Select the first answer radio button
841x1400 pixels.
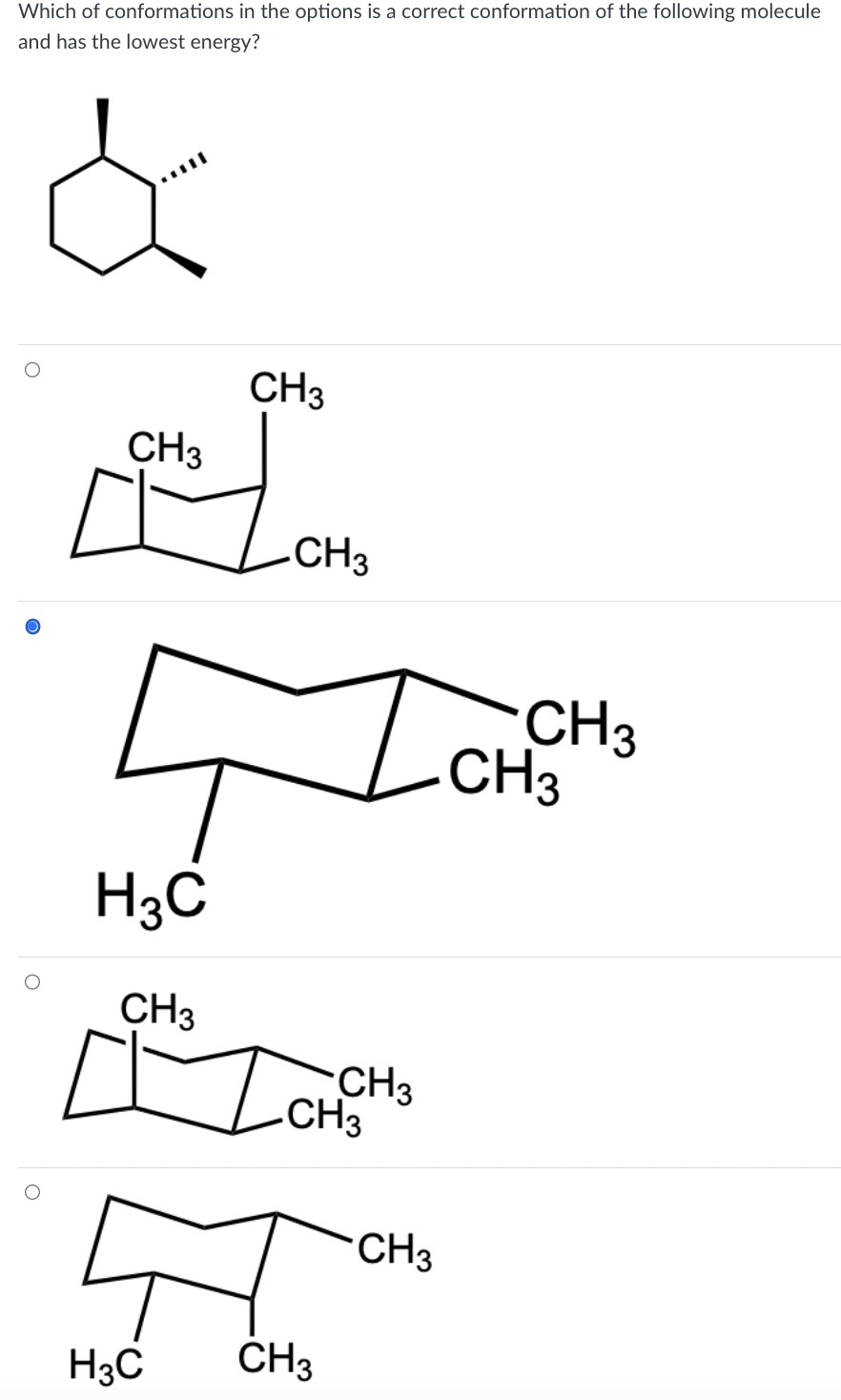[31, 369]
